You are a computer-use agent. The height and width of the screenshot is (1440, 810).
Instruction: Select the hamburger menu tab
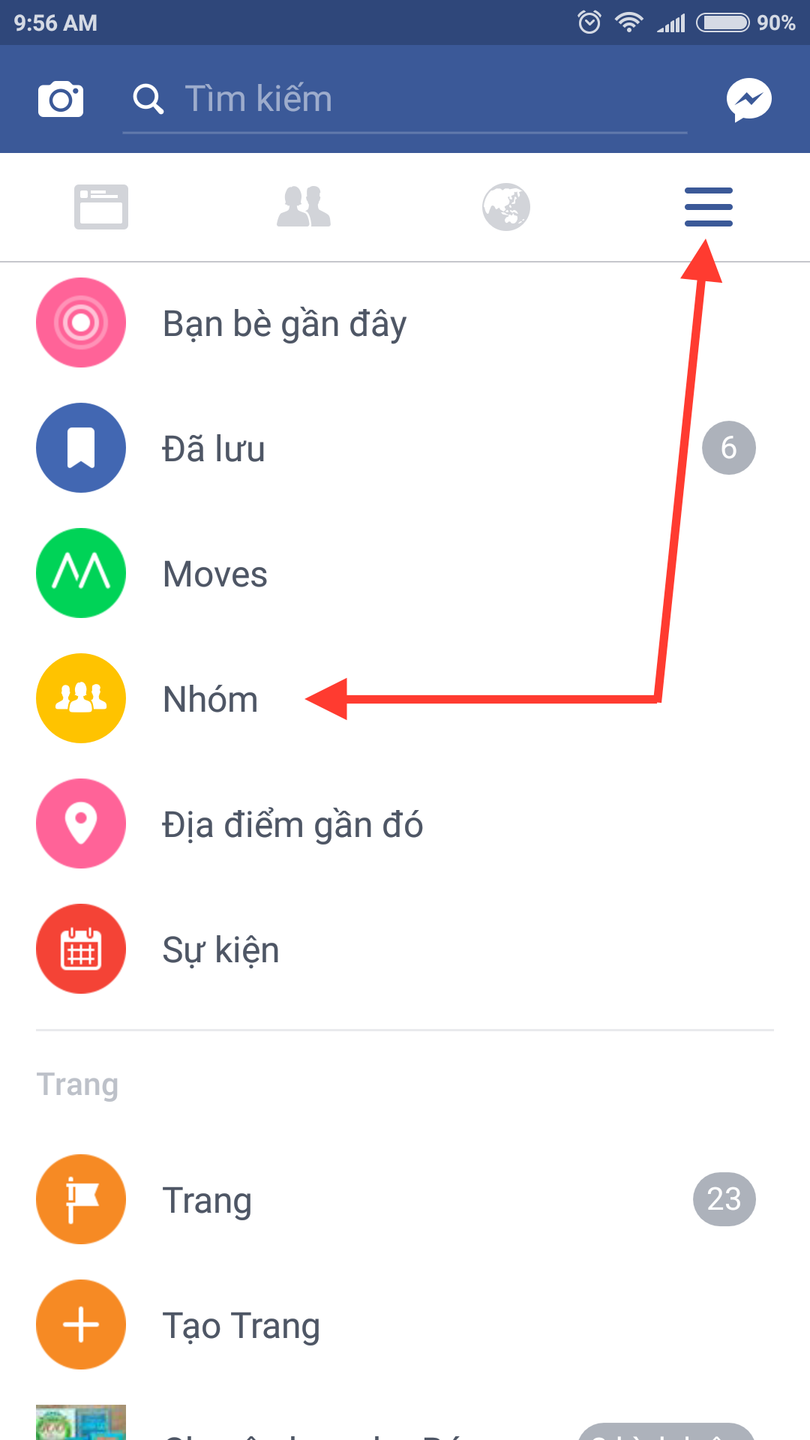click(708, 207)
